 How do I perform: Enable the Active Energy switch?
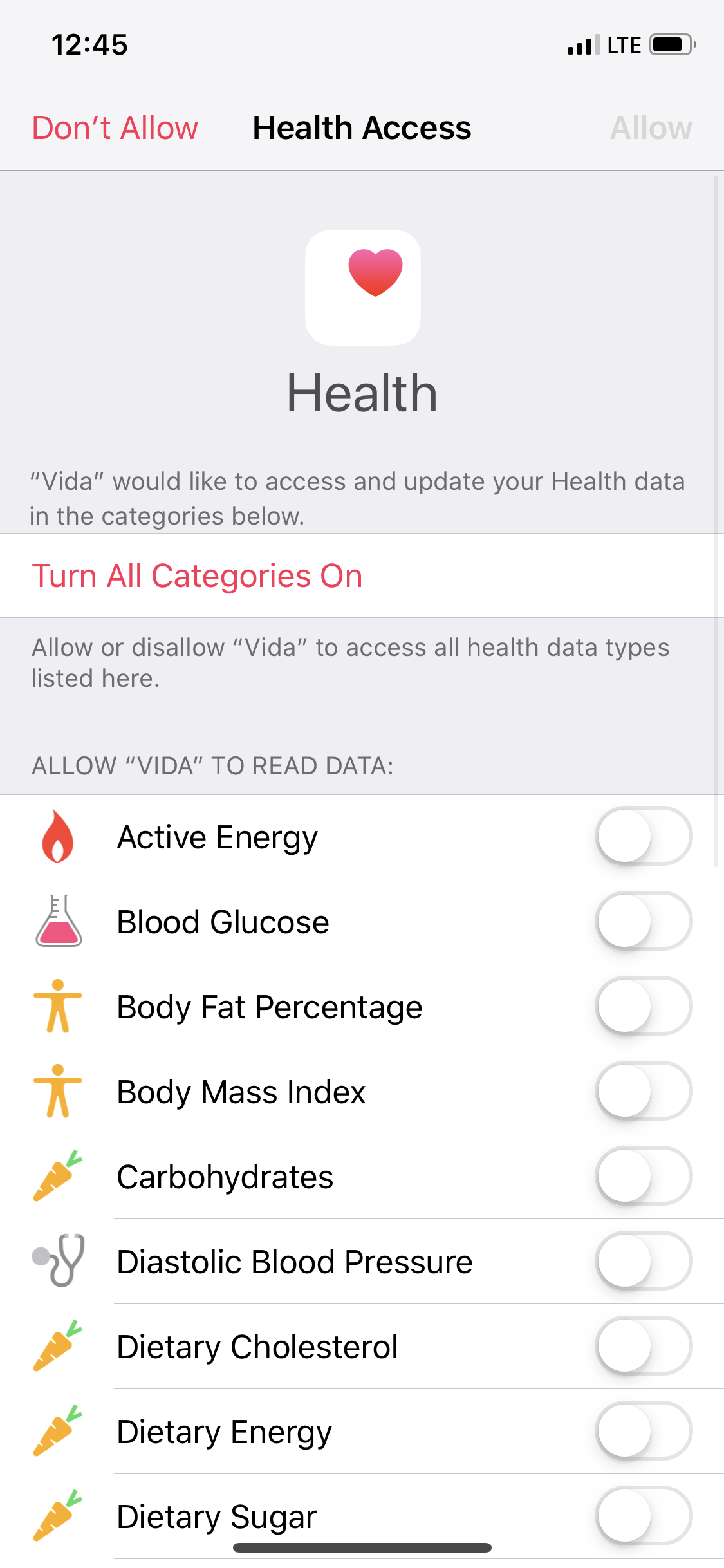click(x=644, y=836)
